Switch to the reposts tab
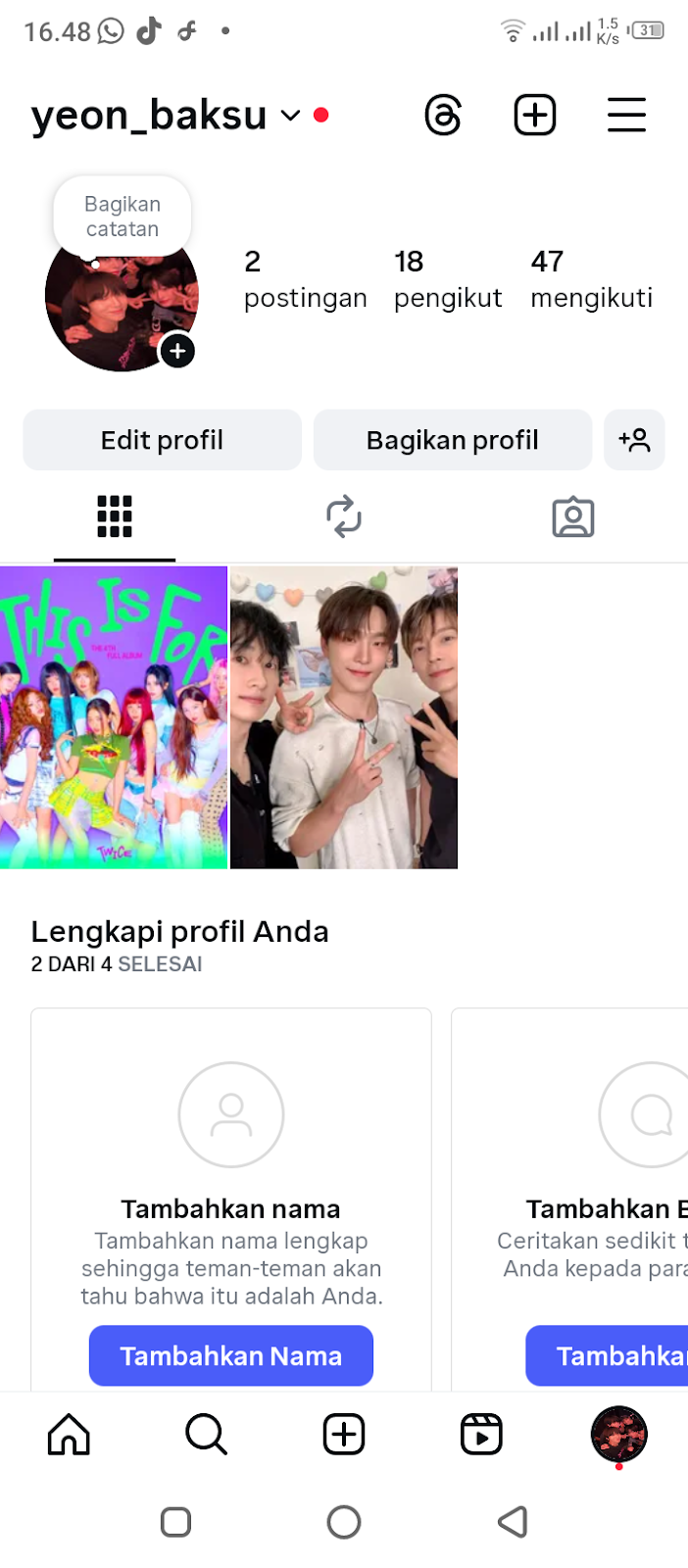The image size is (688, 1568). 344,516
